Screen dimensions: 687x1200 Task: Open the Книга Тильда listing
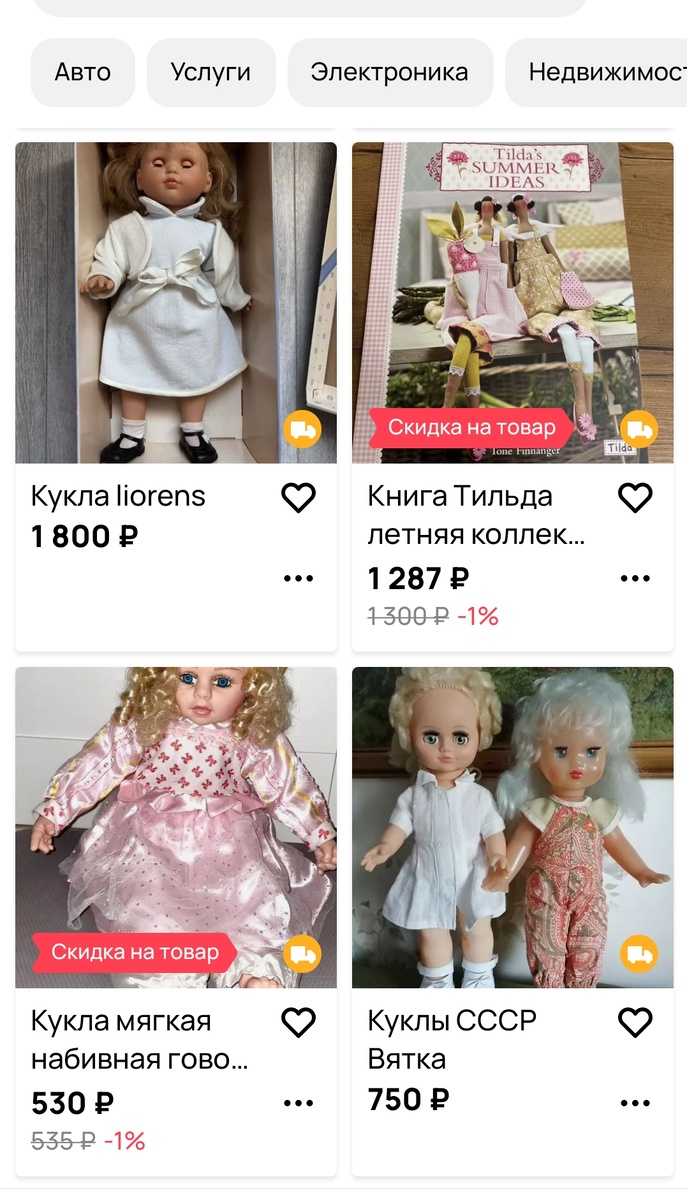pos(512,303)
